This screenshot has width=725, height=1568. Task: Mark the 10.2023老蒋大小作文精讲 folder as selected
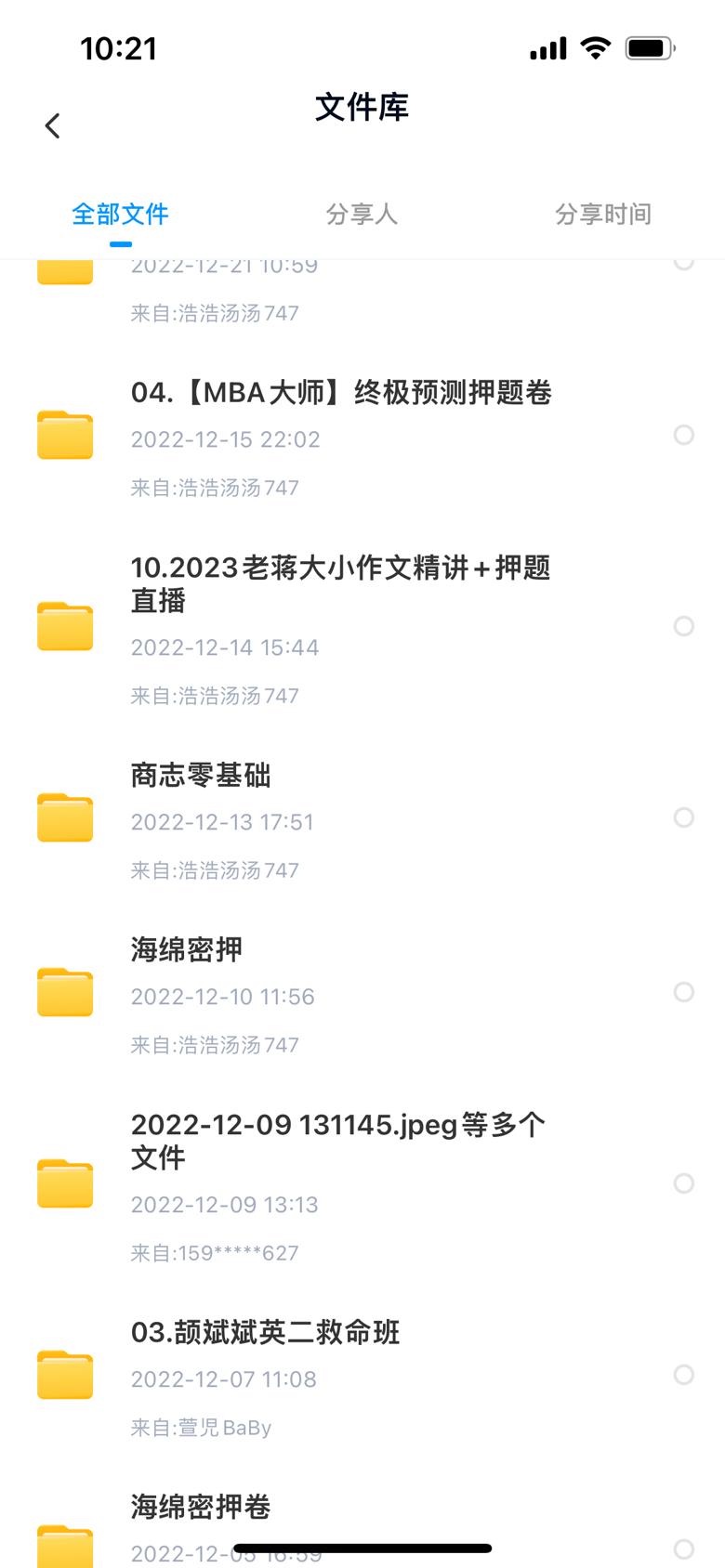click(x=684, y=626)
